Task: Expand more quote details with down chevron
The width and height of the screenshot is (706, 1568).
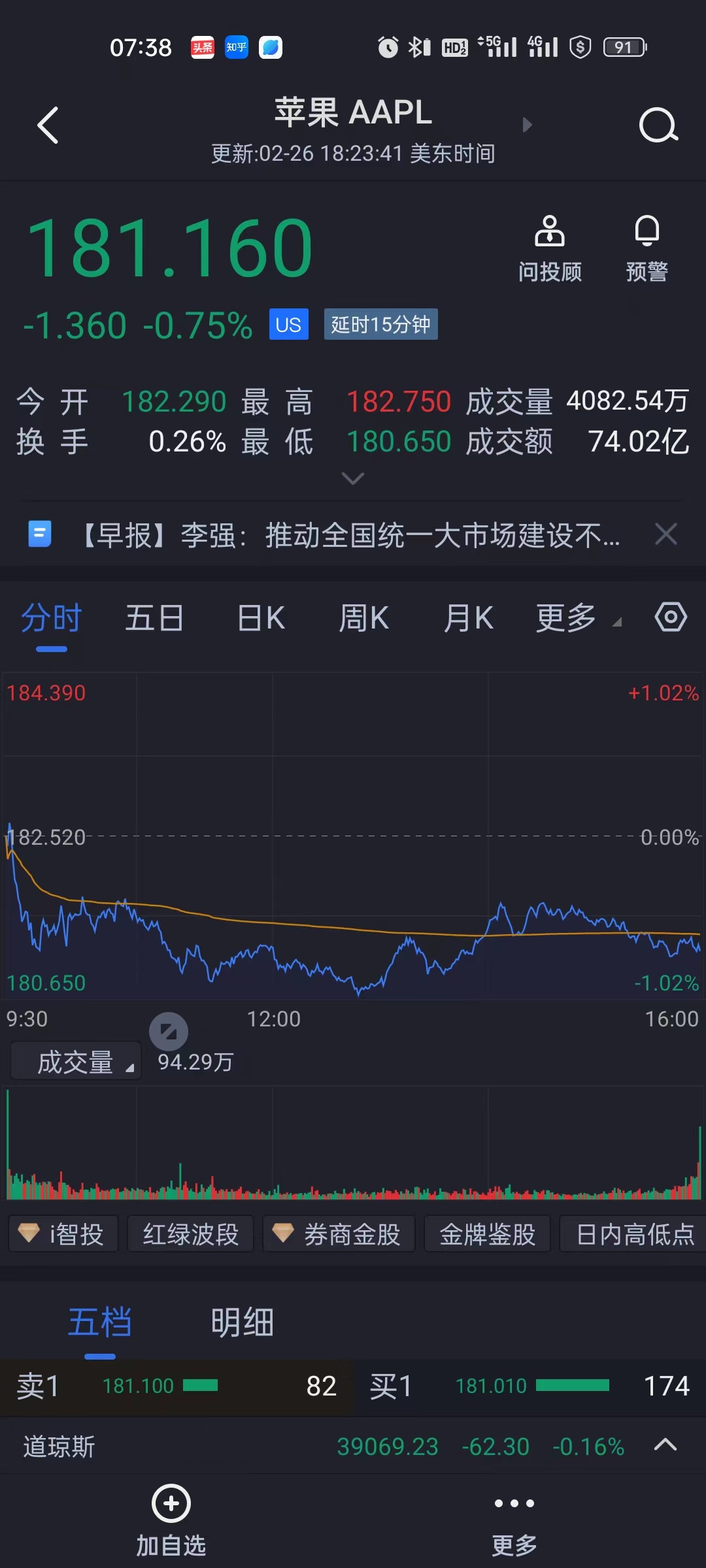Action: coord(352,480)
